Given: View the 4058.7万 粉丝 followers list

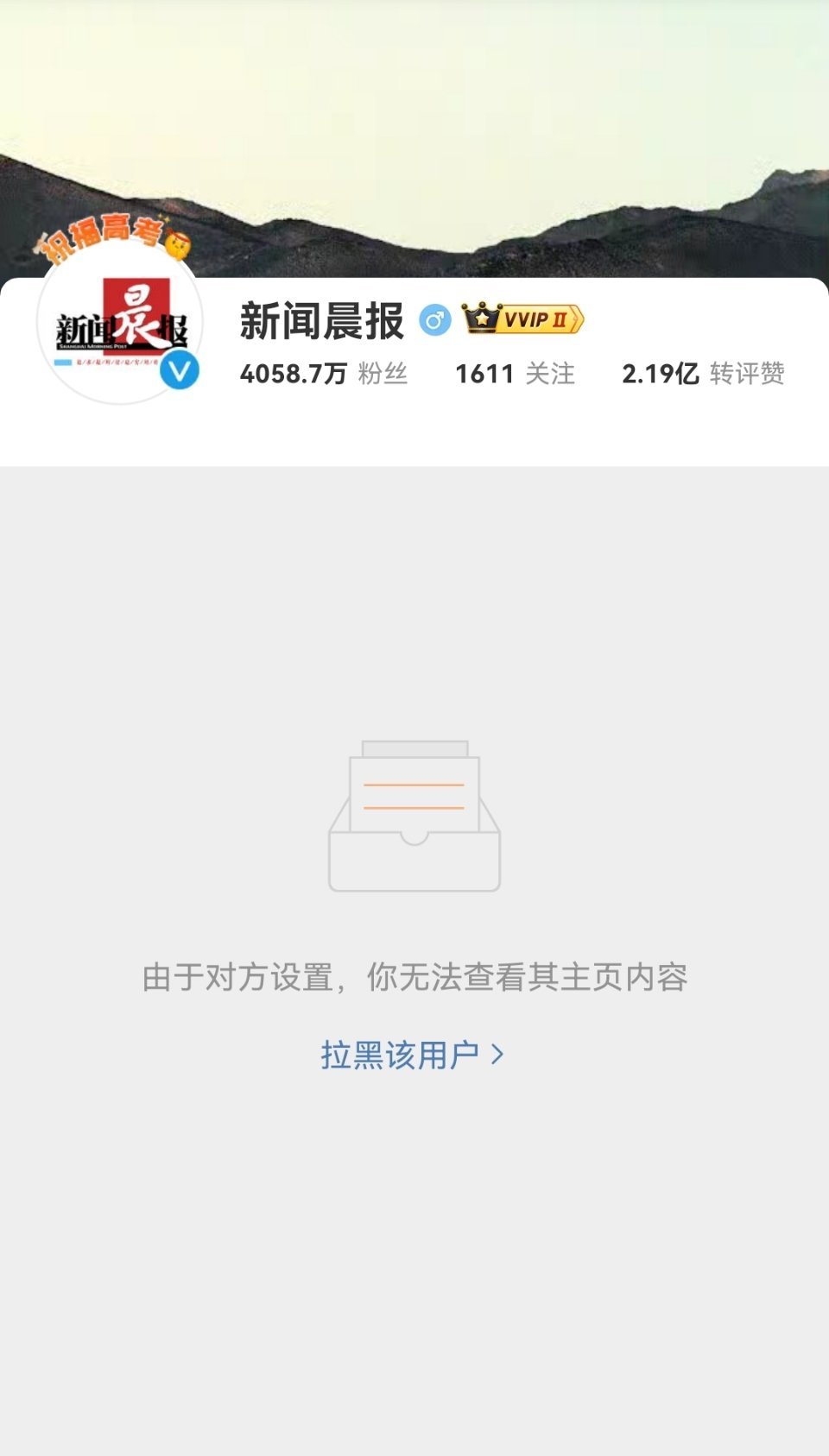Looking at the screenshot, I should [324, 374].
